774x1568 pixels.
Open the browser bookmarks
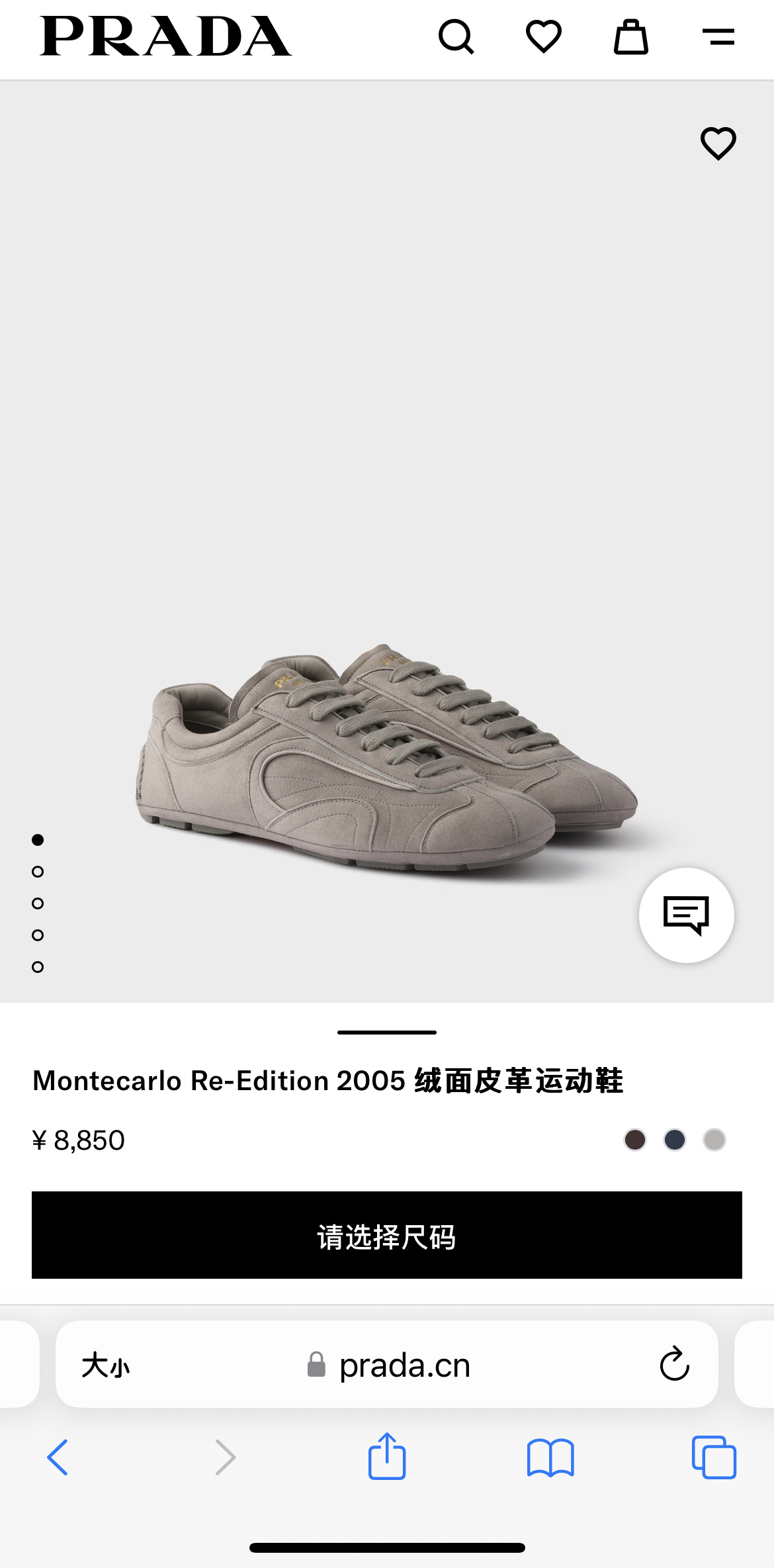[x=550, y=1457]
